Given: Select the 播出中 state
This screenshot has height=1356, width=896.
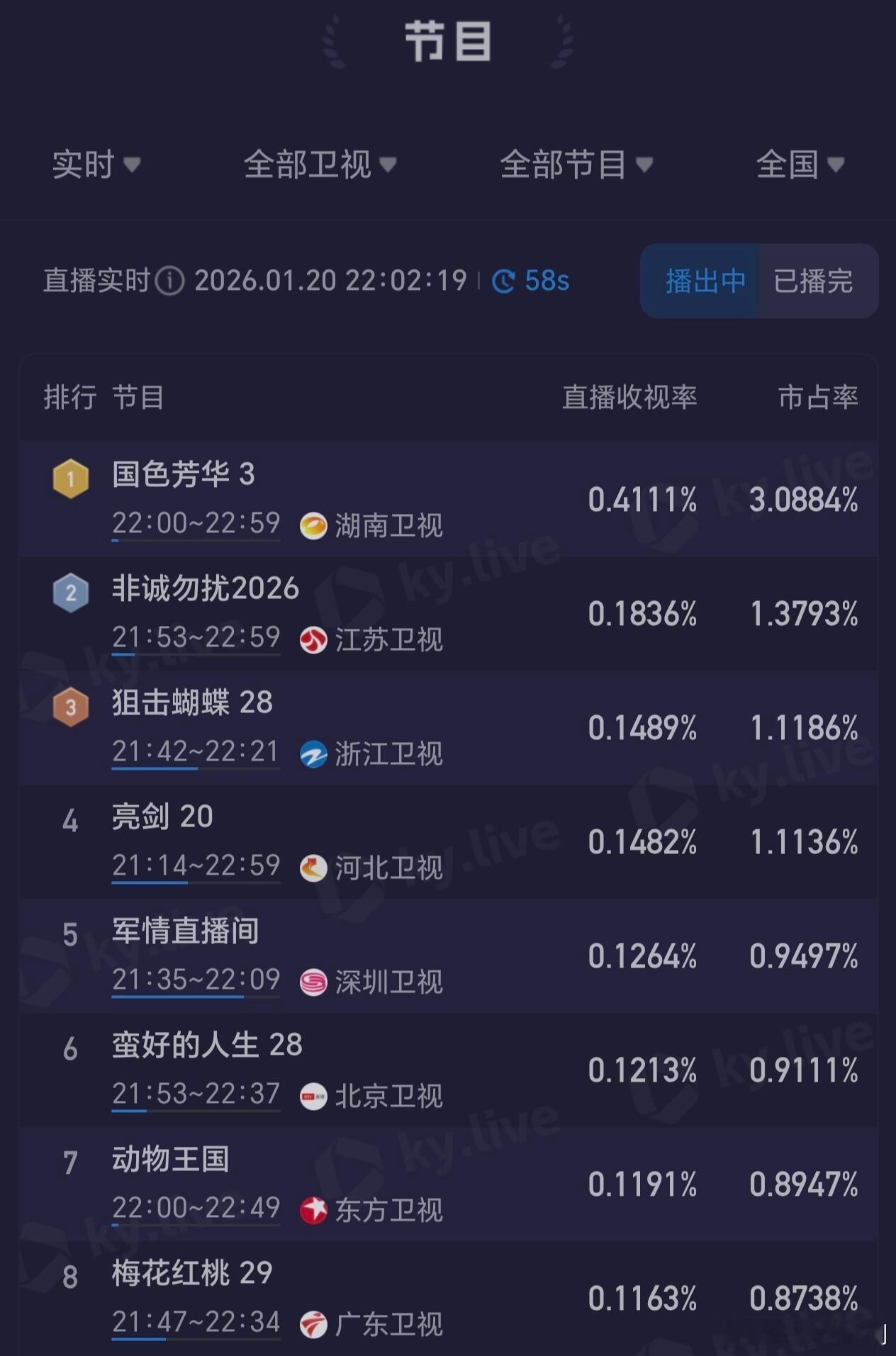Looking at the screenshot, I should point(705,281).
